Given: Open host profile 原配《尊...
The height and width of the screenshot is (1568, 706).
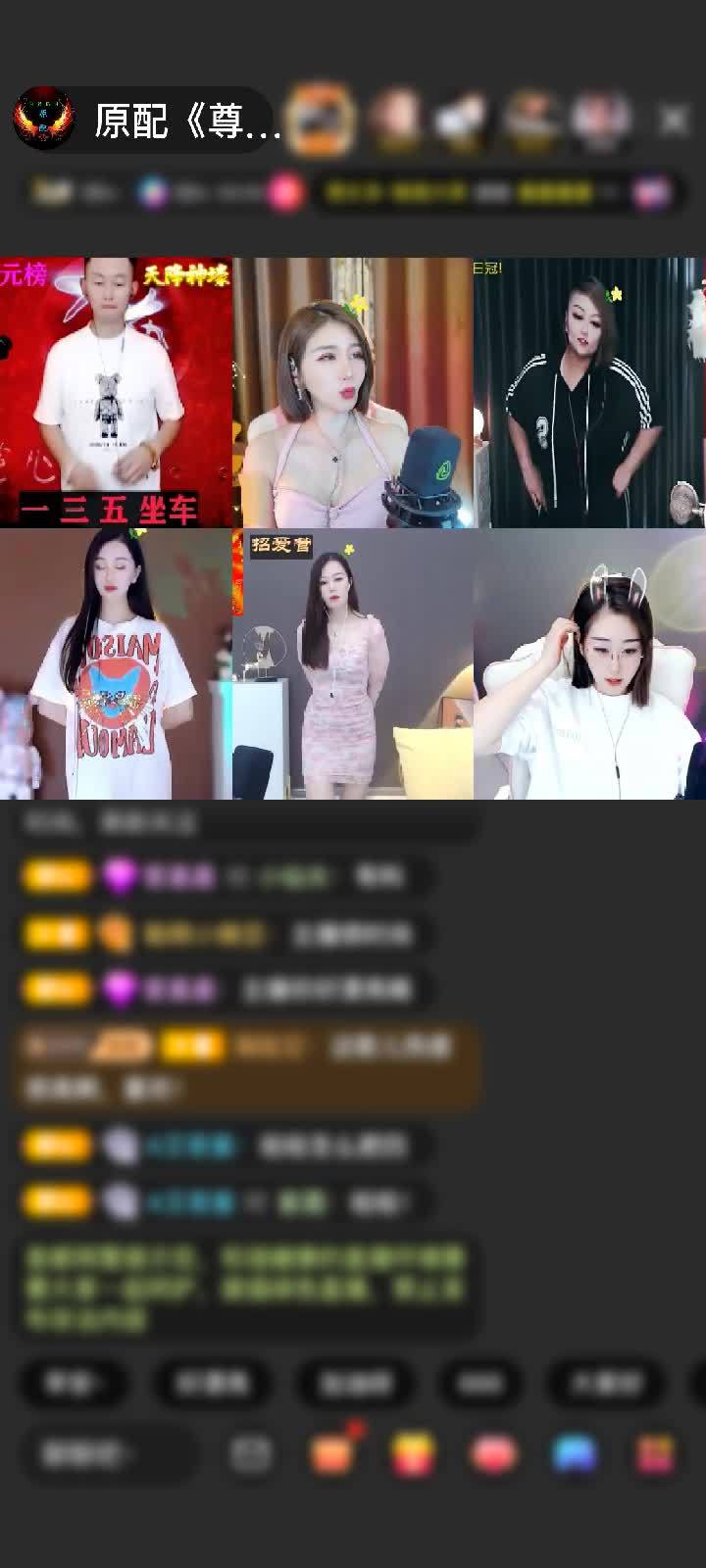Looking at the screenshot, I should click(186, 122).
